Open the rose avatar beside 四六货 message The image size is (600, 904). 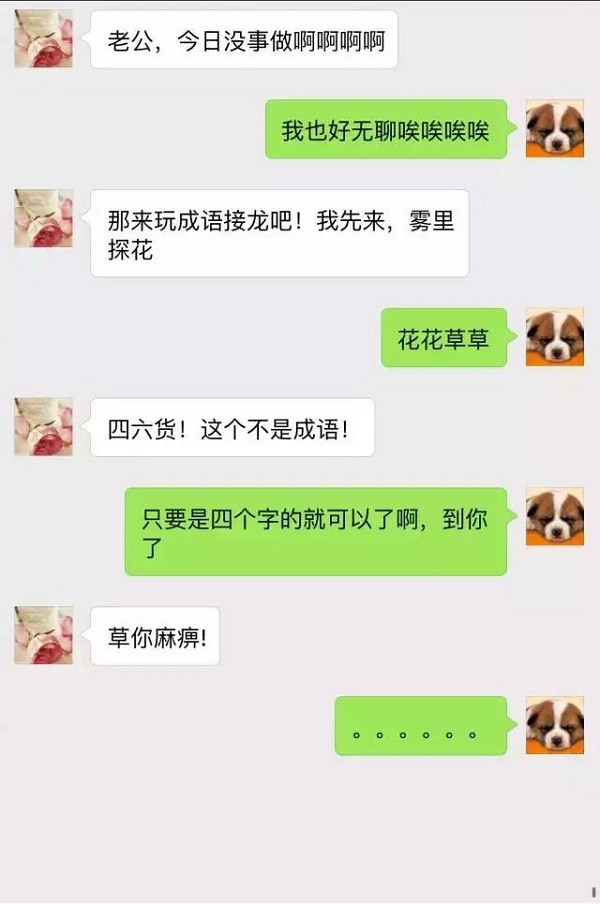[x=43, y=427]
